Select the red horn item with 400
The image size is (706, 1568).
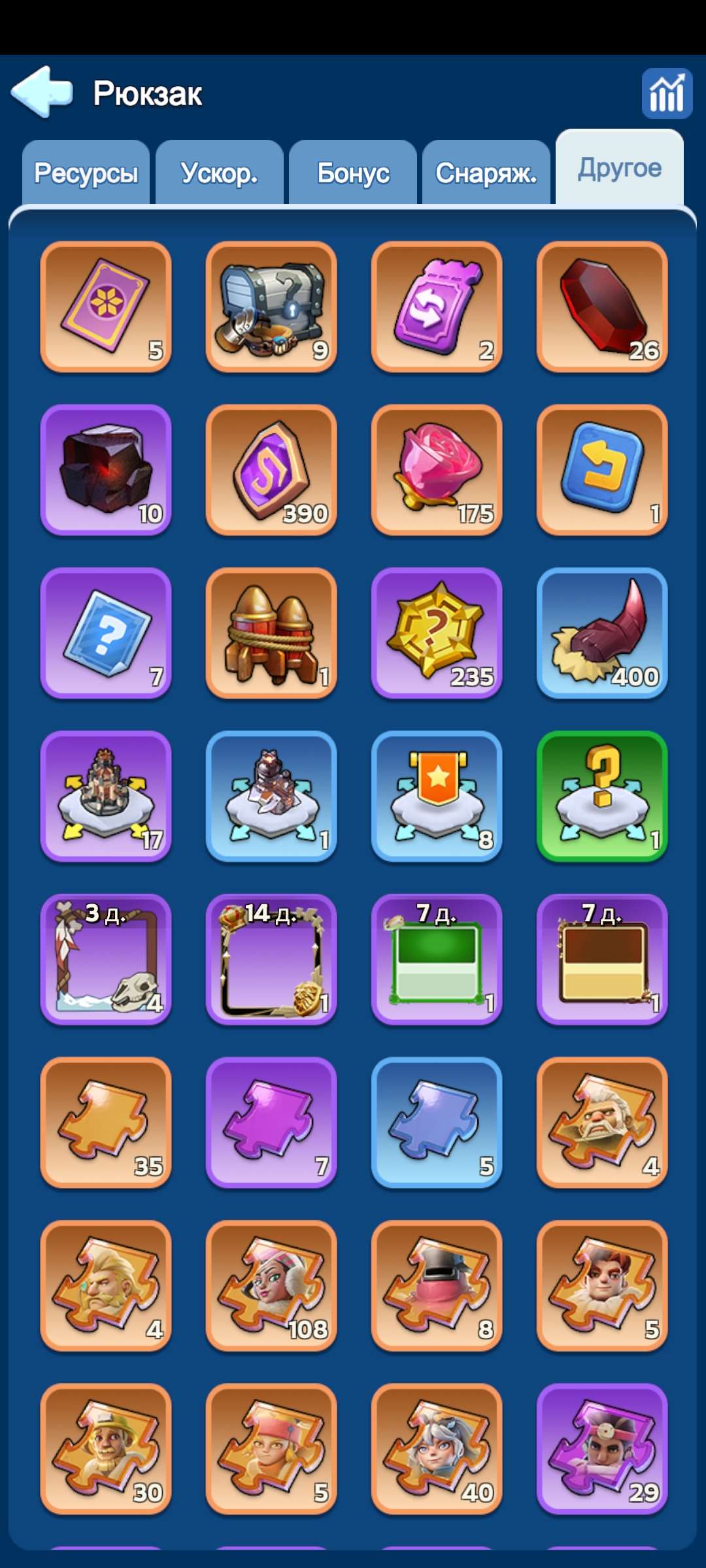pyautogui.click(x=602, y=633)
